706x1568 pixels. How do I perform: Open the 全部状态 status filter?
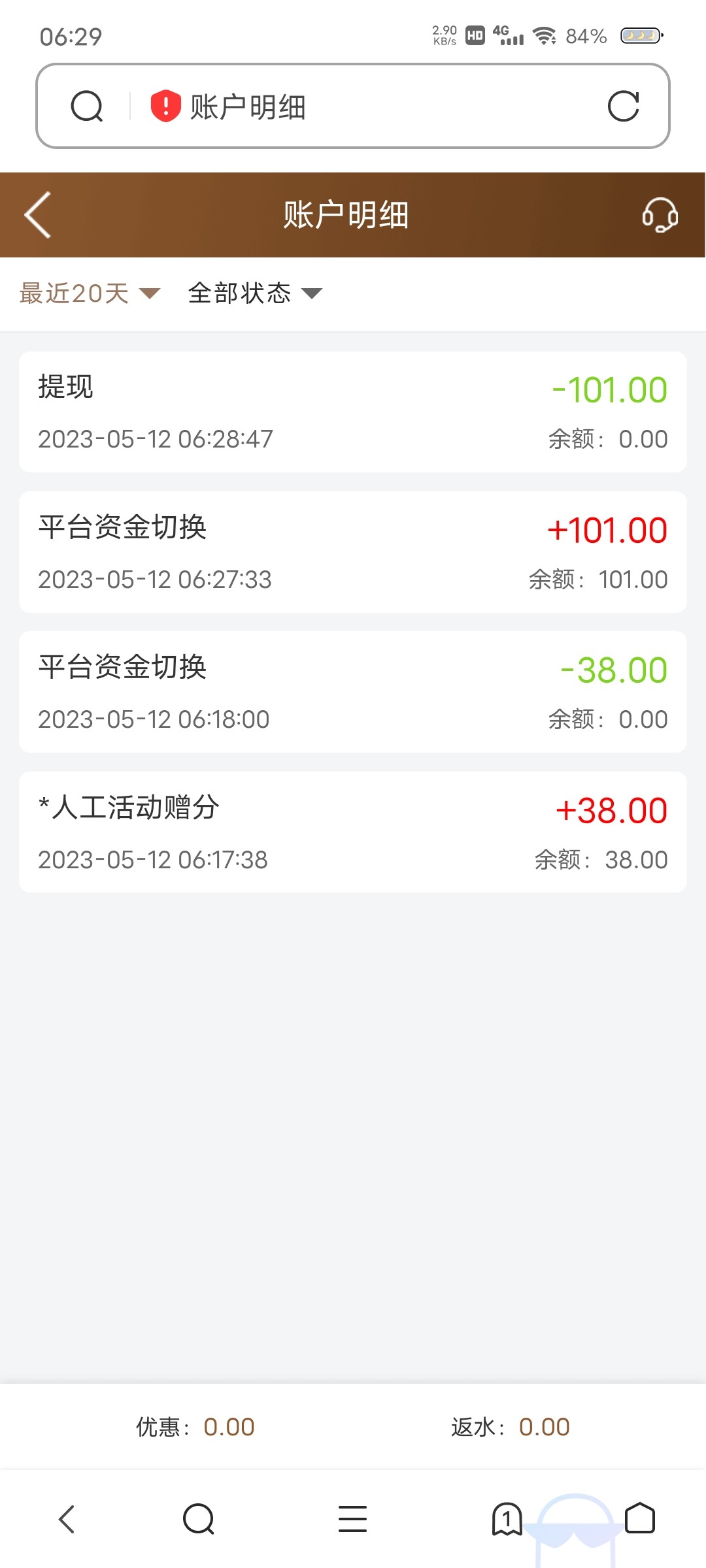[x=255, y=293]
